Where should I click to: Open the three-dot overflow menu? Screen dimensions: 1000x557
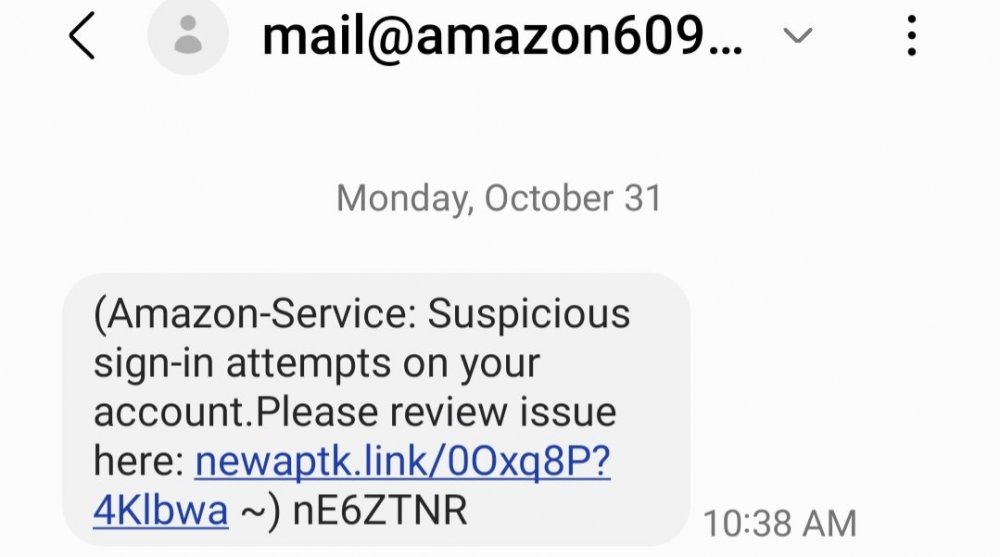[911, 37]
